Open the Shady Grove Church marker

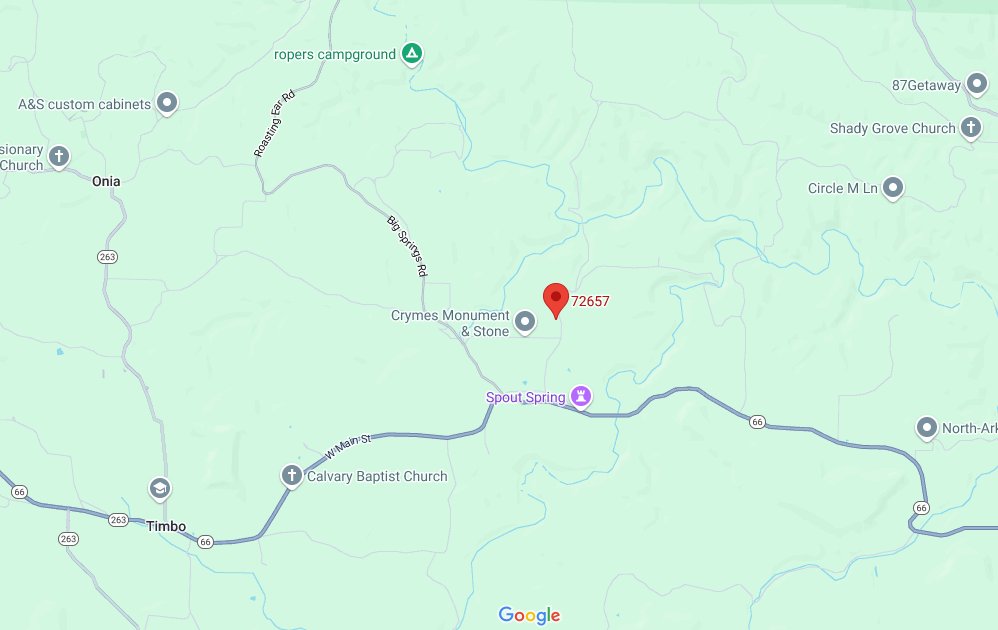(970, 127)
